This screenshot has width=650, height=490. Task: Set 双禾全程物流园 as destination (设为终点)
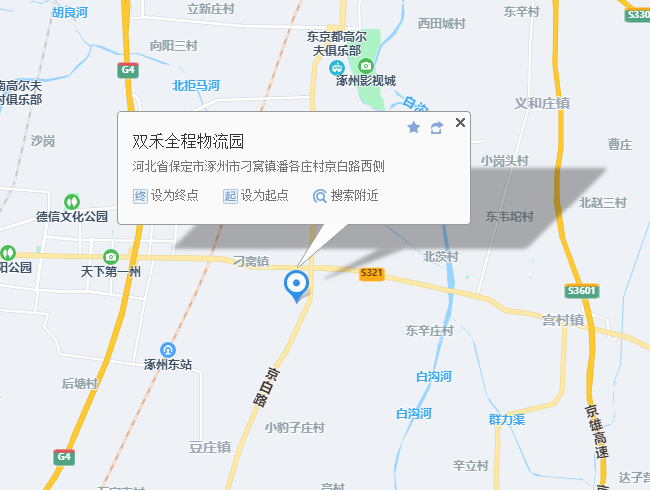(x=165, y=195)
